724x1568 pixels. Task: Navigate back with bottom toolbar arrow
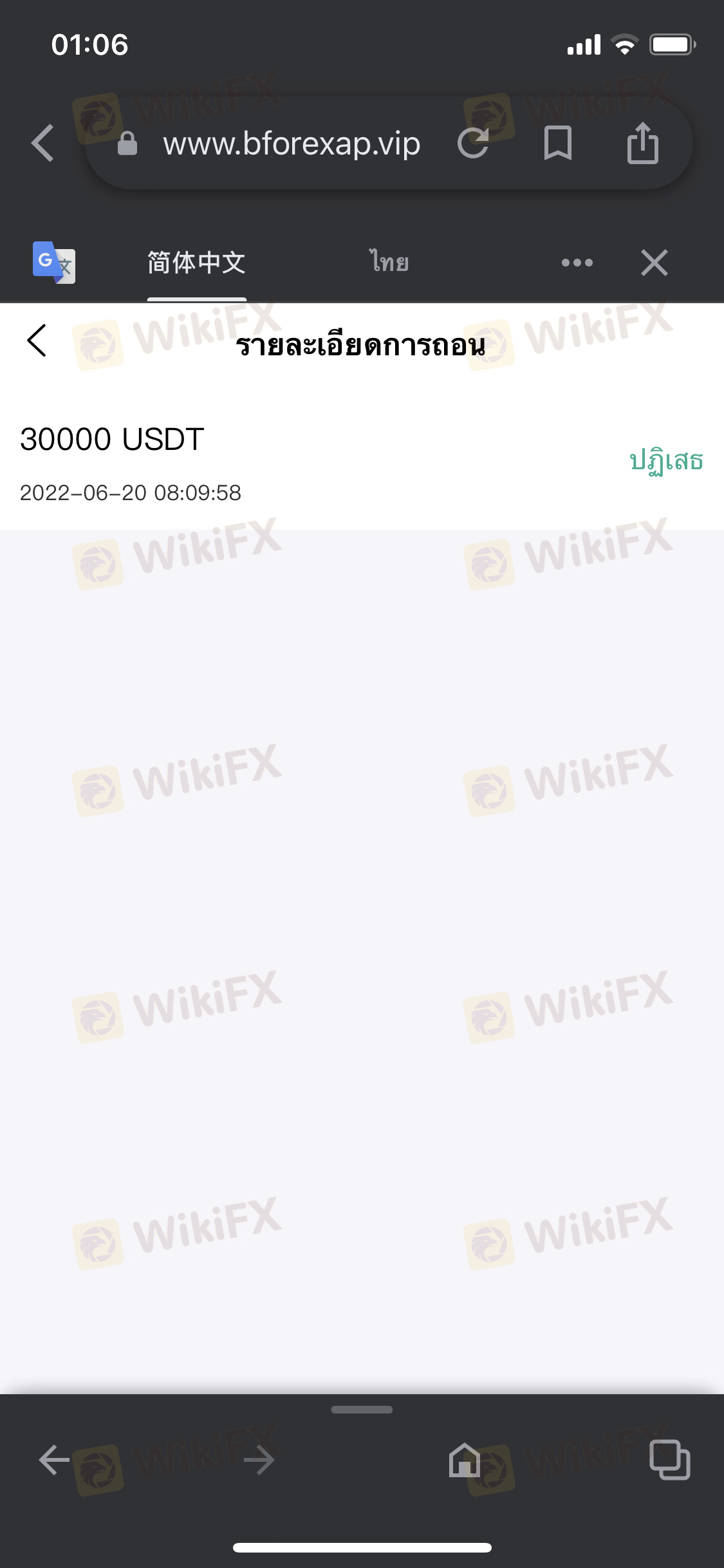pyautogui.click(x=54, y=1459)
